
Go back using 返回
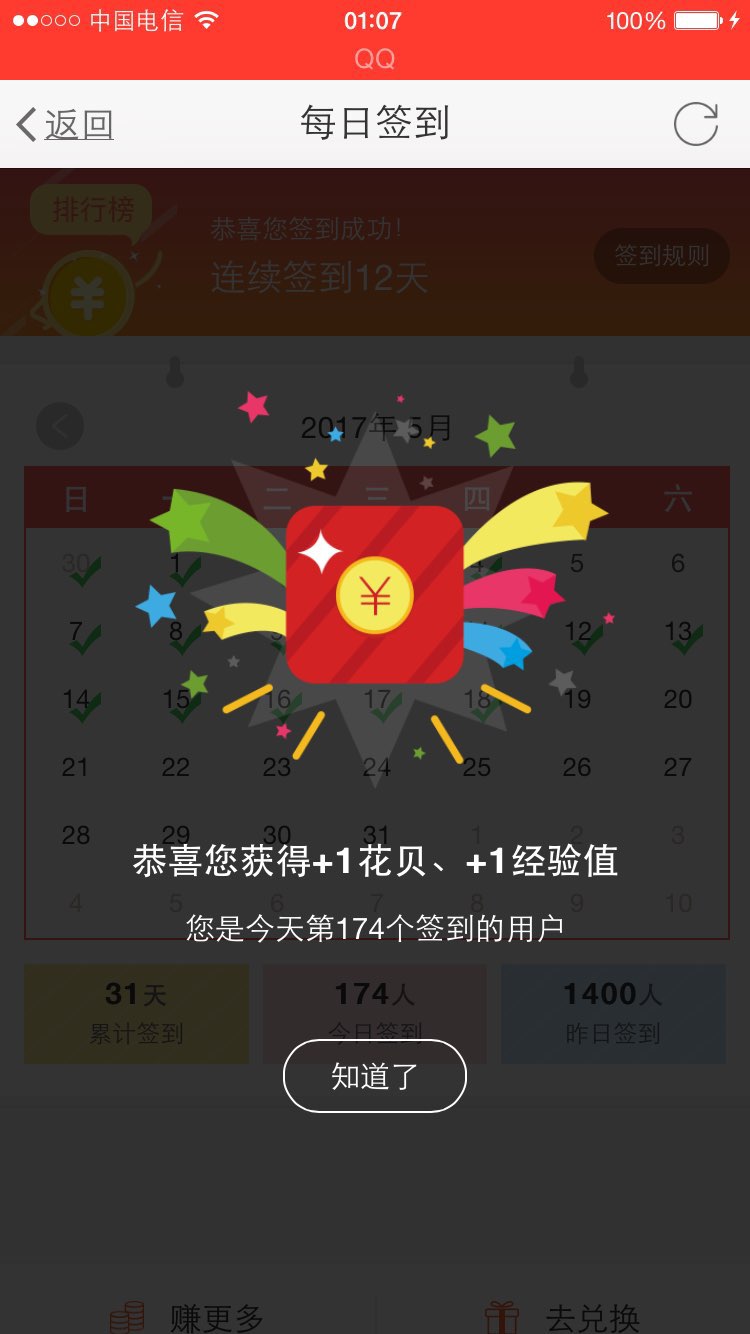click(x=66, y=125)
